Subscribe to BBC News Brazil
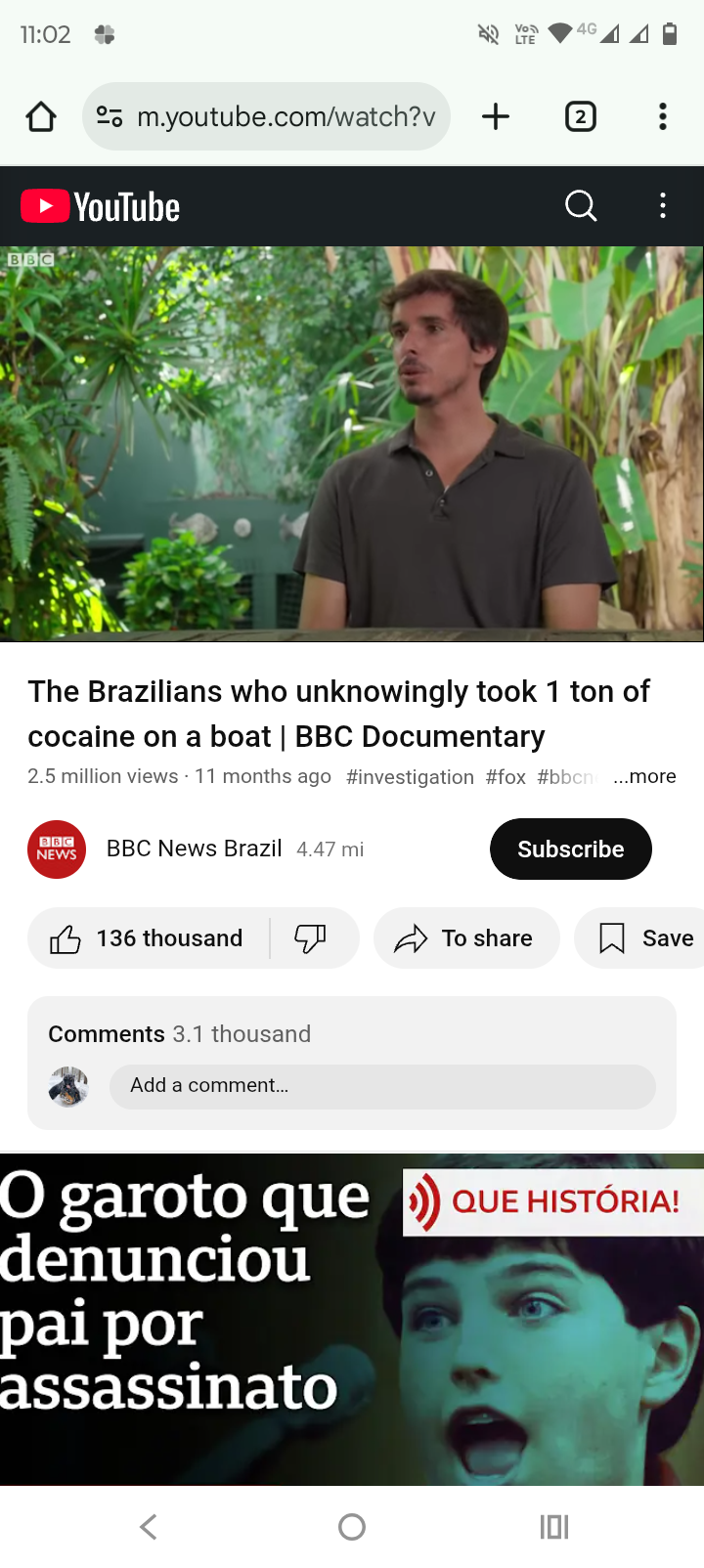The width and height of the screenshot is (704, 1568). [x=570, y=849]
